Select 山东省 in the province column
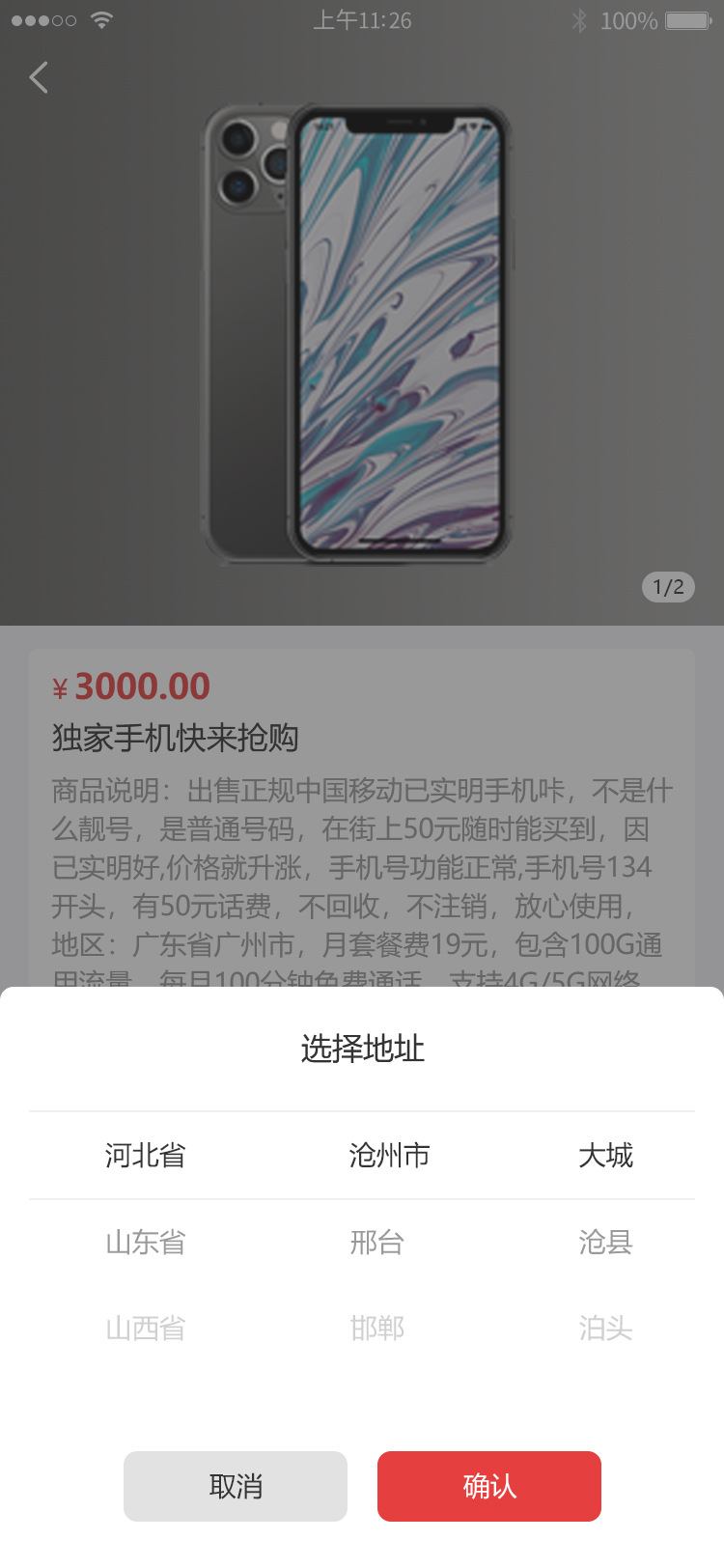 pos(146,1242)
